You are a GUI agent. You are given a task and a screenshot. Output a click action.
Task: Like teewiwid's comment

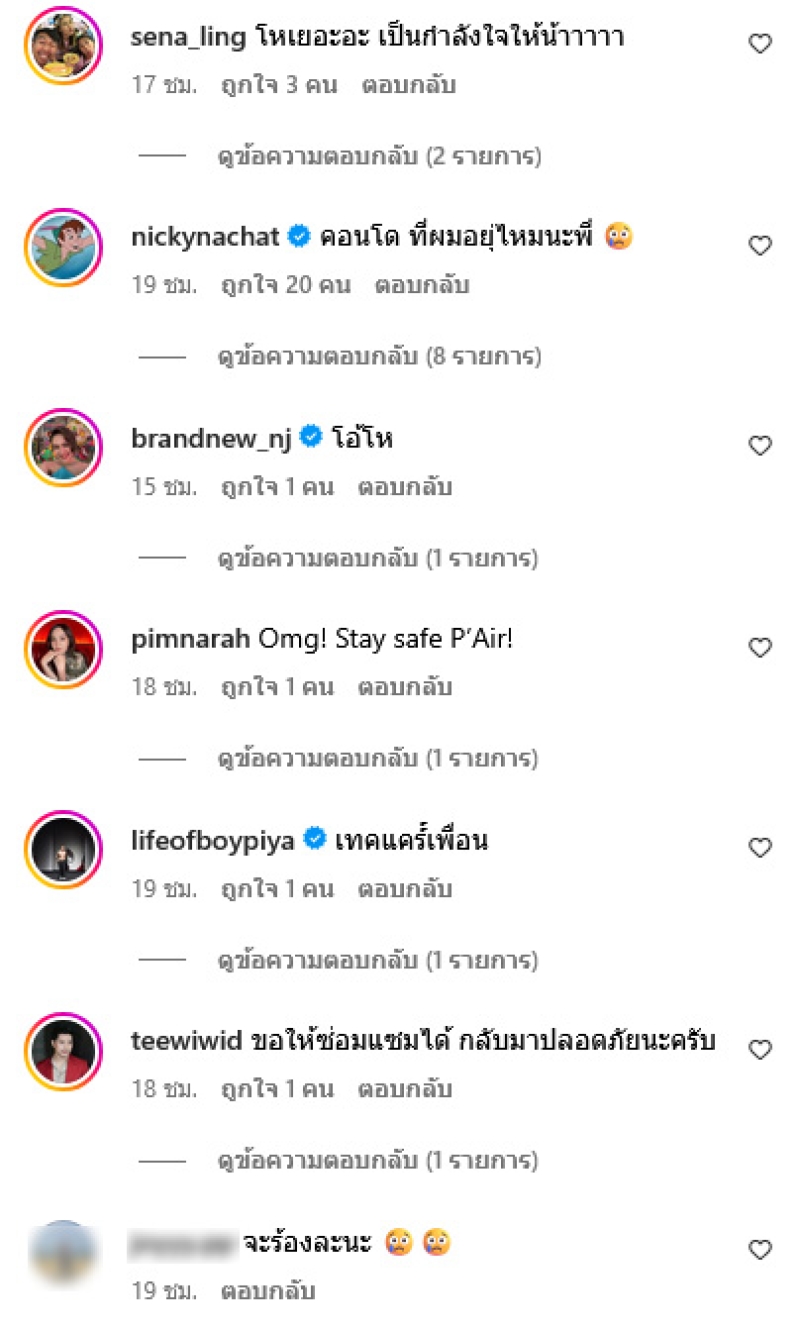click(760, 1049)
